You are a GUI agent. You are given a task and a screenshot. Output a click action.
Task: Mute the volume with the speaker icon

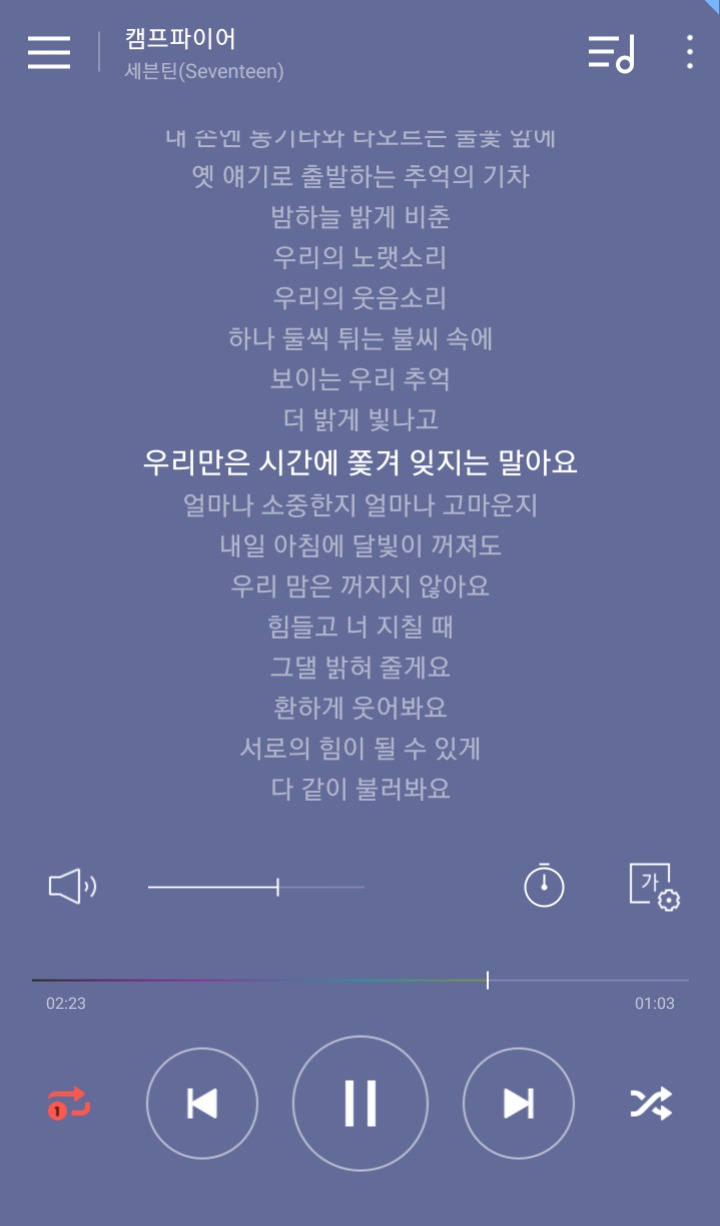point(72,886)
